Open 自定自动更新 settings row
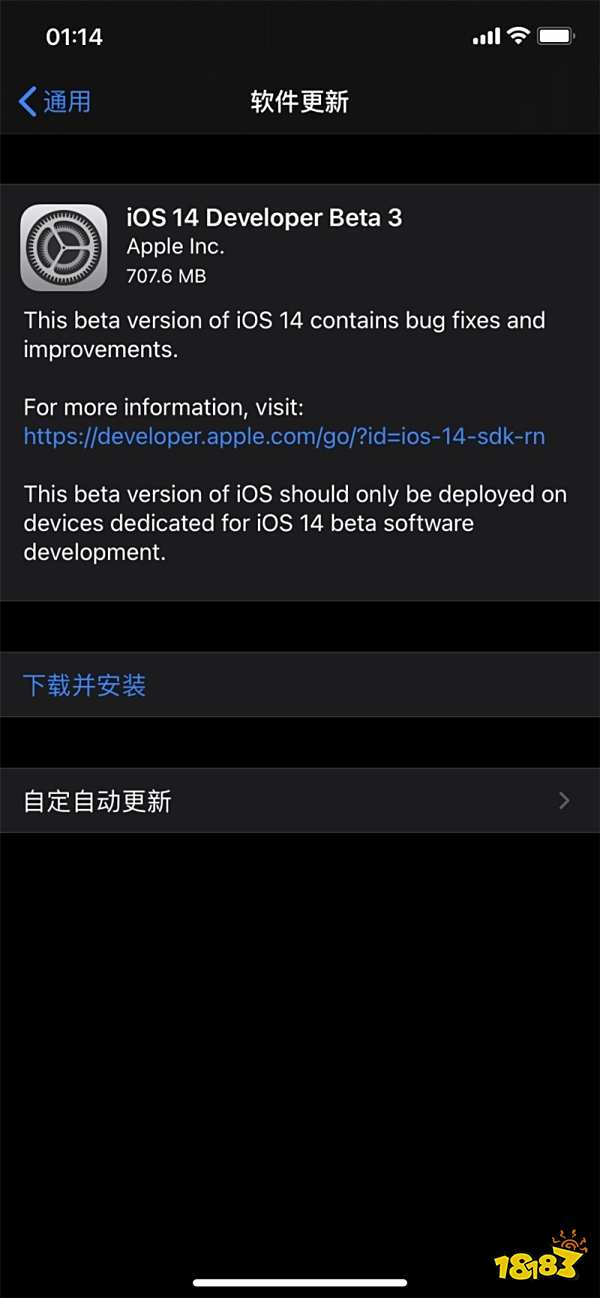Image resolution: width=600 pixels, height=1298 pixels. click(x=299, y=800)
